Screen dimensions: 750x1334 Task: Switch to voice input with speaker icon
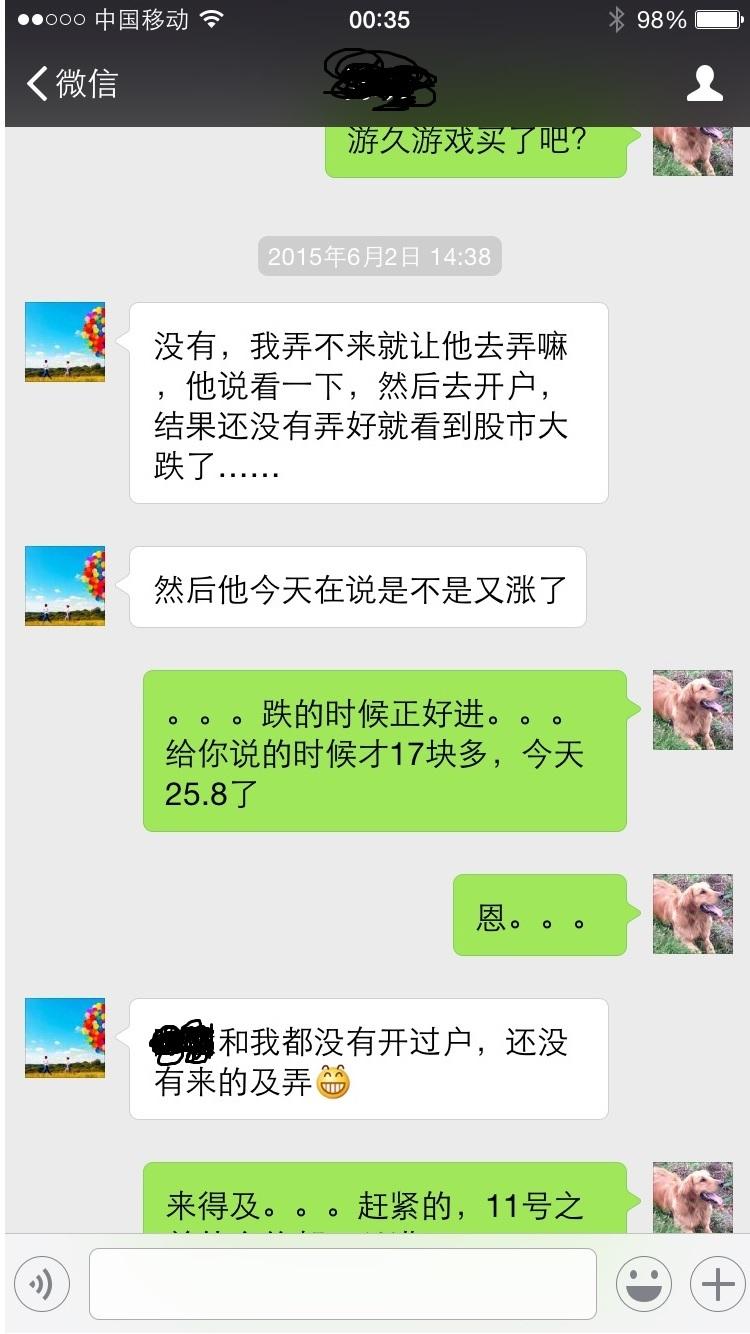point(40,1284)
